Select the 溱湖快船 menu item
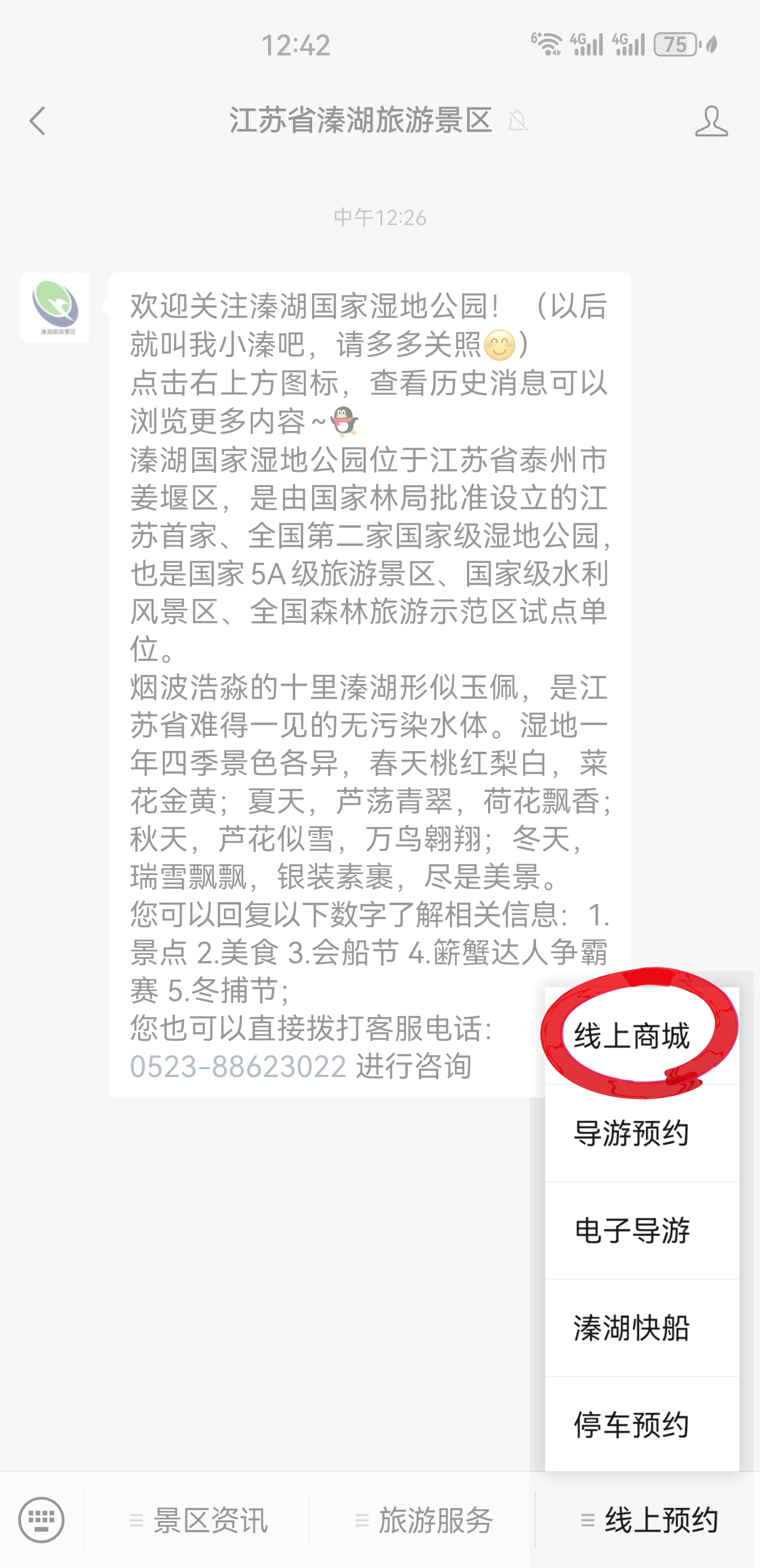The height and width of the screenshot is (1568, 760). [633, 1328]
